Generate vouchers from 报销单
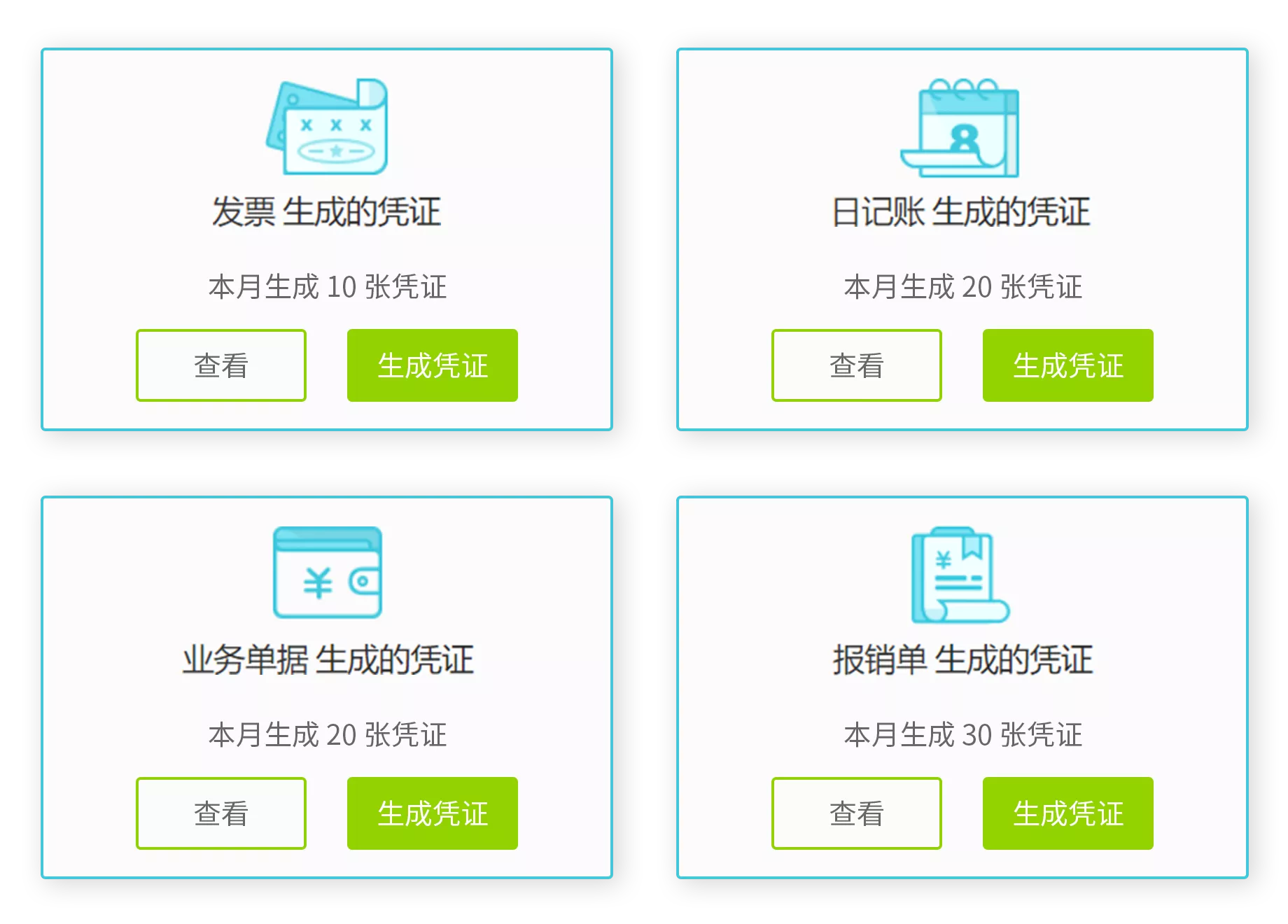 (1067, 813)
